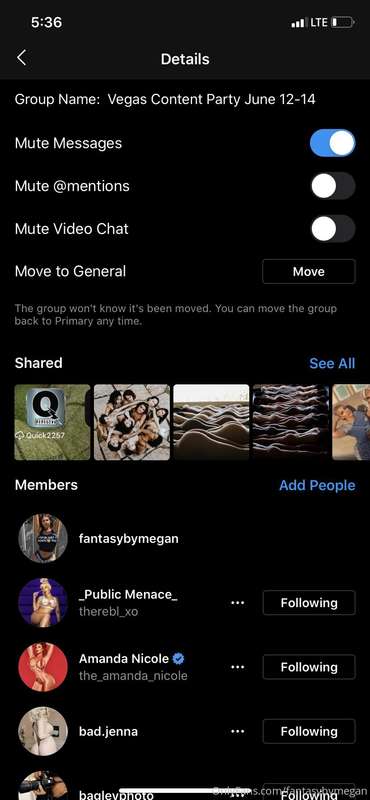This screenshot has width=370, height=800.
Task: Toggle Mute Video Chat on
Action: click(332, 229)
